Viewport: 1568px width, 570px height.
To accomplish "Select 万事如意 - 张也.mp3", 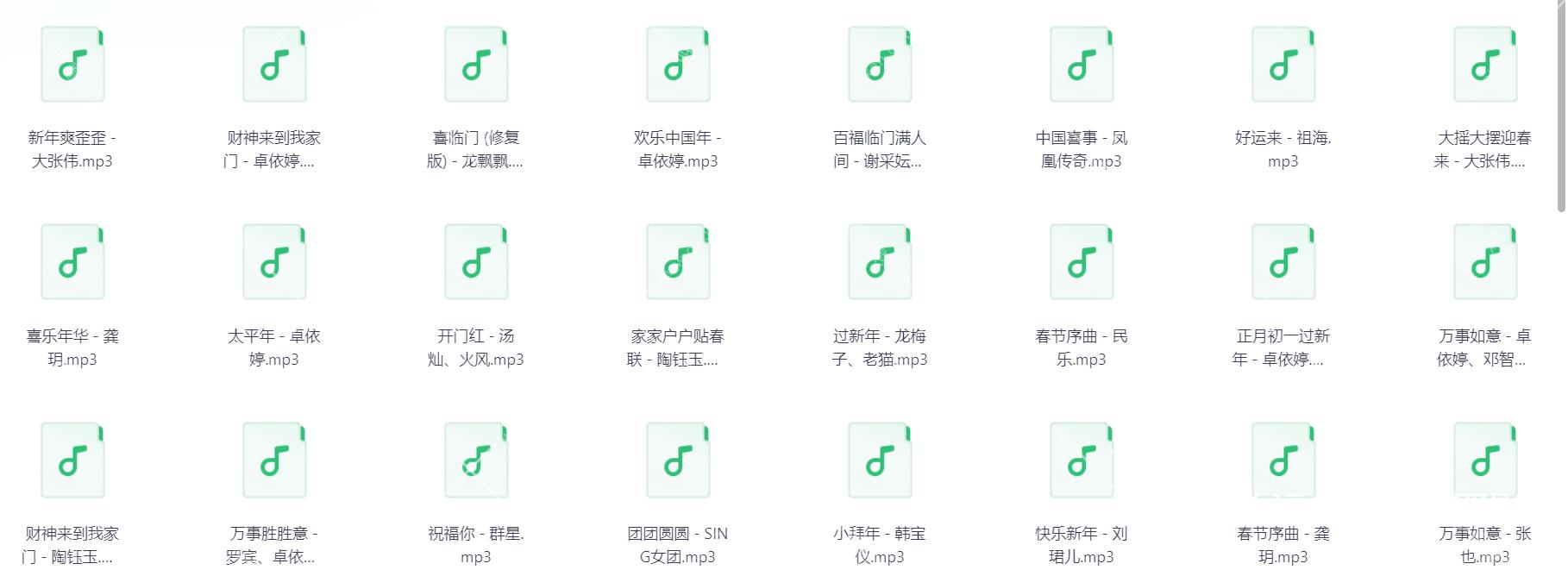I will tap(1485, 460).
